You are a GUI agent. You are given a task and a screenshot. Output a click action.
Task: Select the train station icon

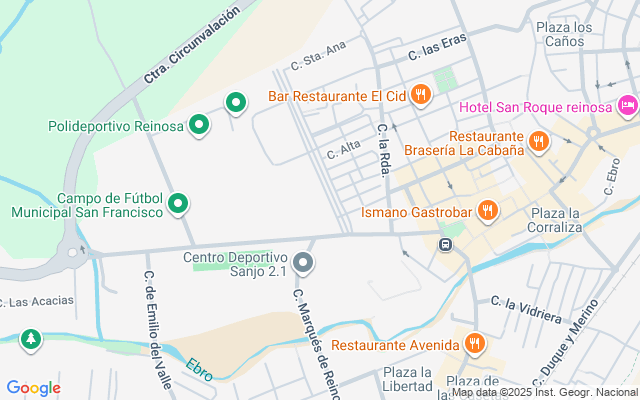(446, 244)
